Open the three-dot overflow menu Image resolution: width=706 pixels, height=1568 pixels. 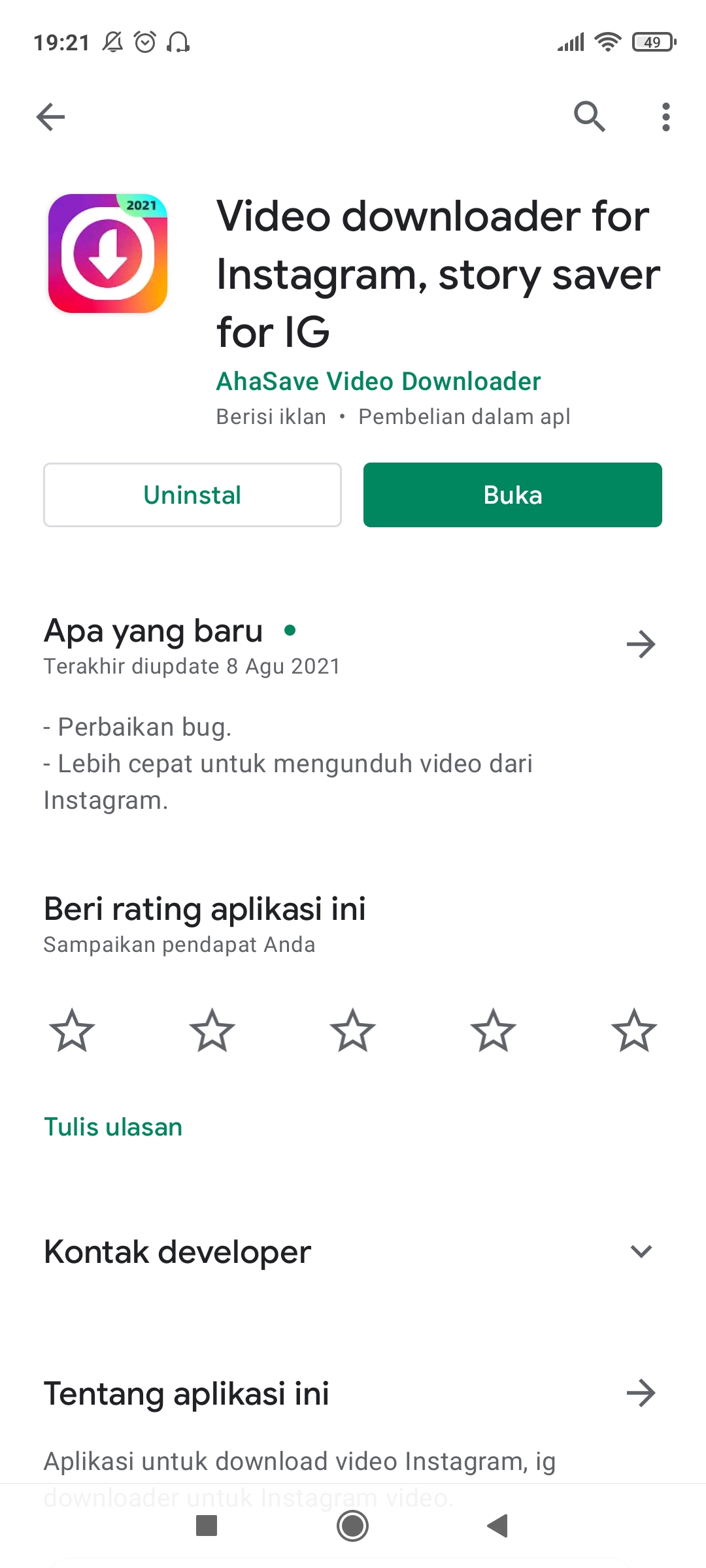click(x=665, y=117)
